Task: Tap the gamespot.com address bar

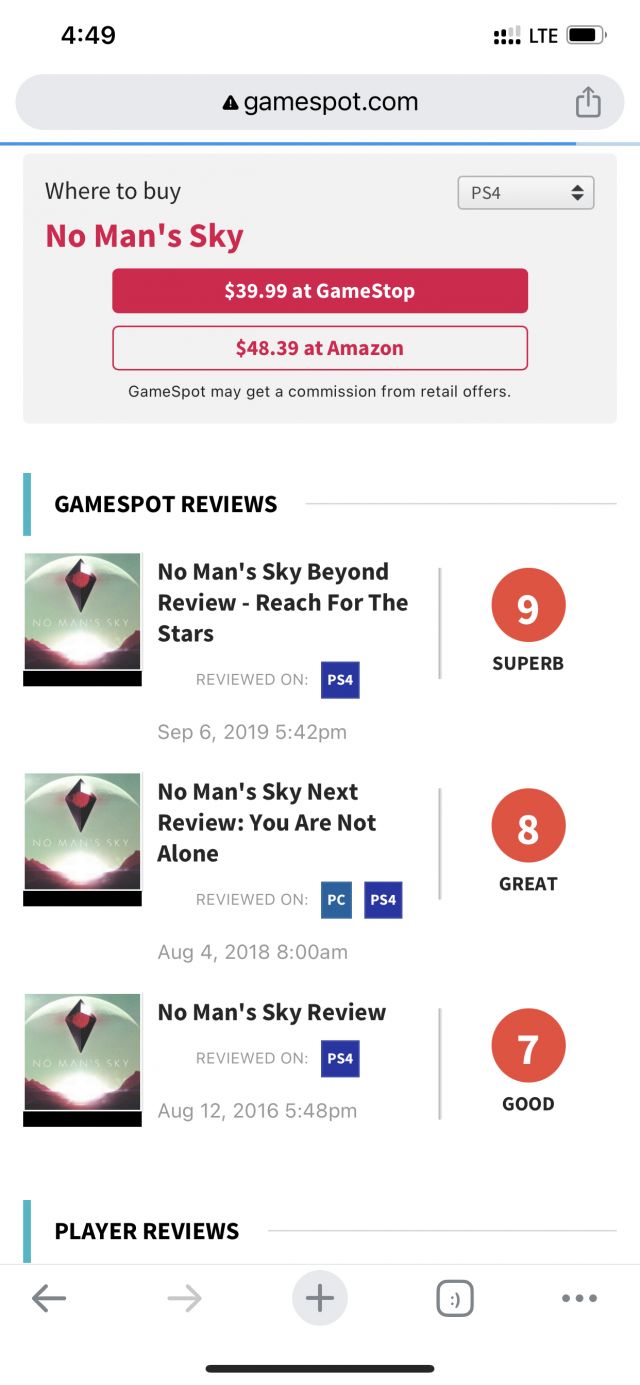Action: click(320, 102)
